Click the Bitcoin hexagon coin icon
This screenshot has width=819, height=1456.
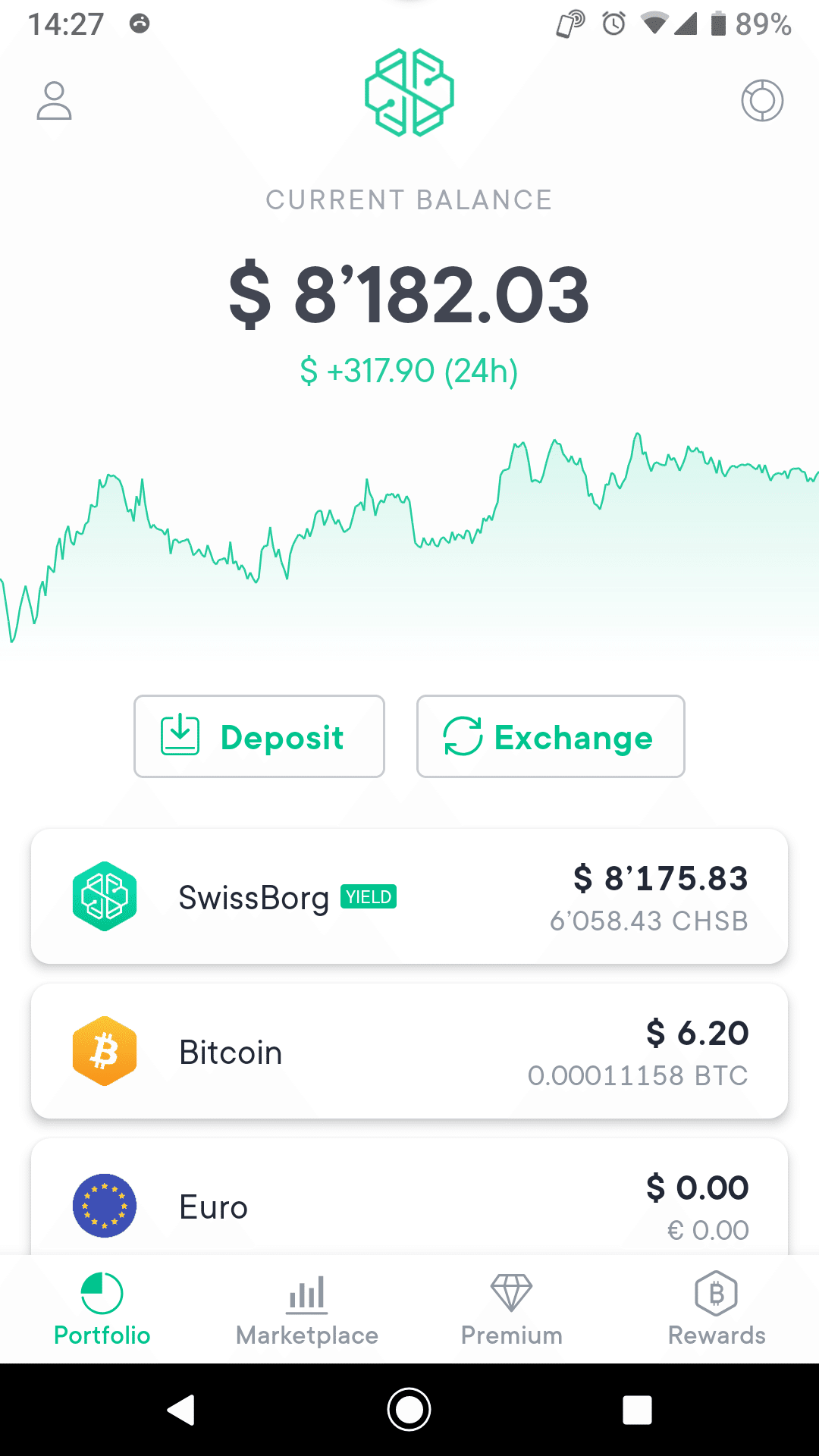[104, 1050]
